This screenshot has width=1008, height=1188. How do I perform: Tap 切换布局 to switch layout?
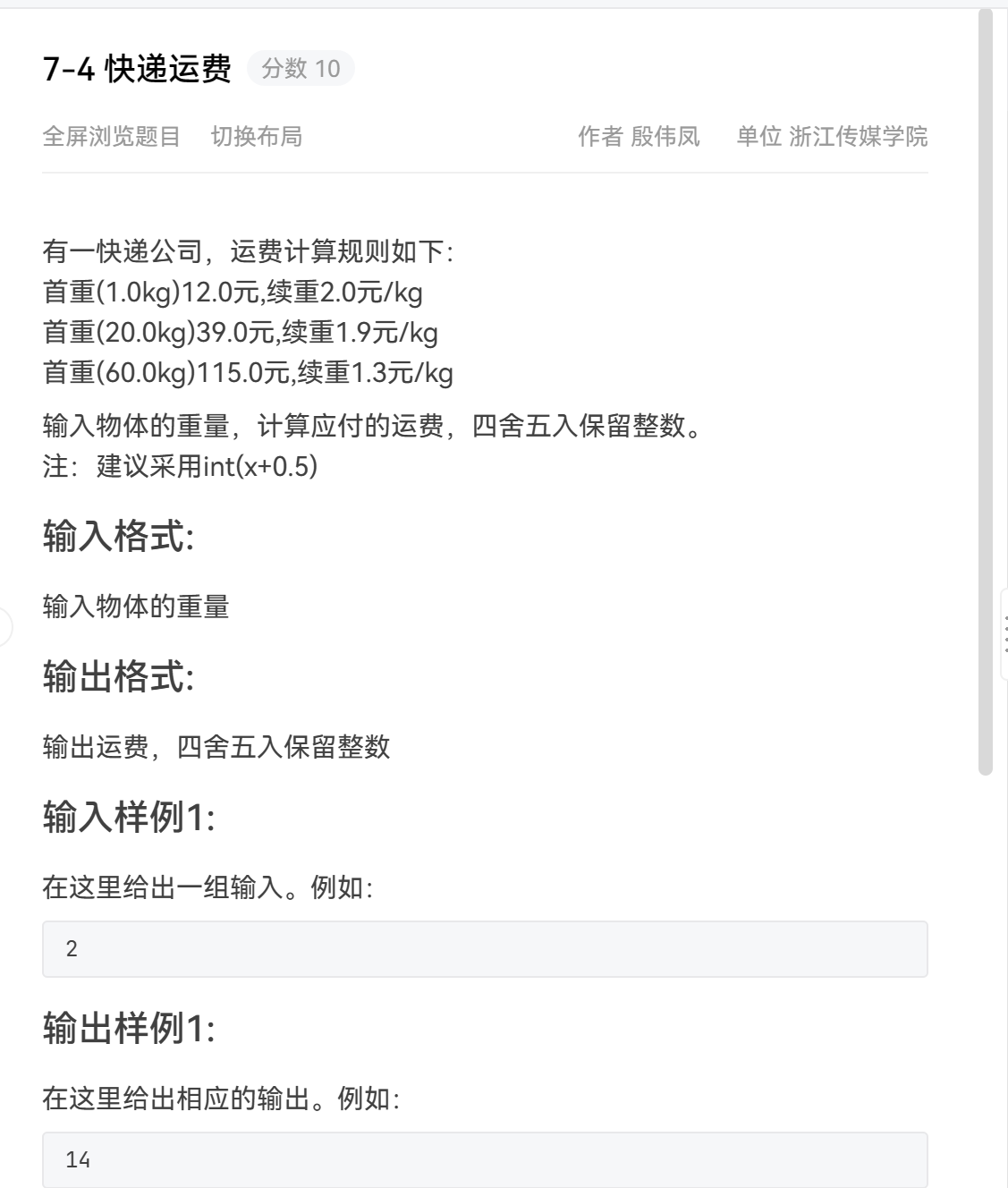coord(257,137)
